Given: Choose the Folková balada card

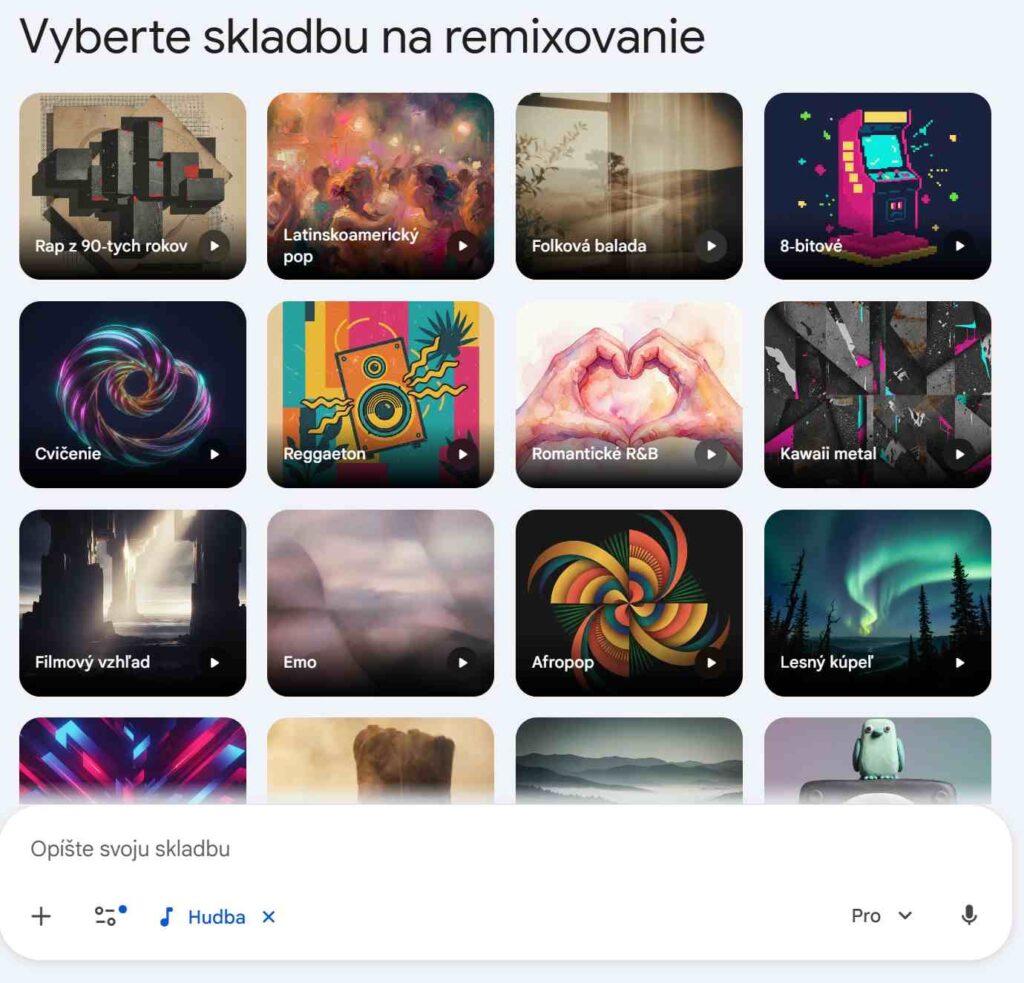Looking at the screenshot, I should coord(629,185).
